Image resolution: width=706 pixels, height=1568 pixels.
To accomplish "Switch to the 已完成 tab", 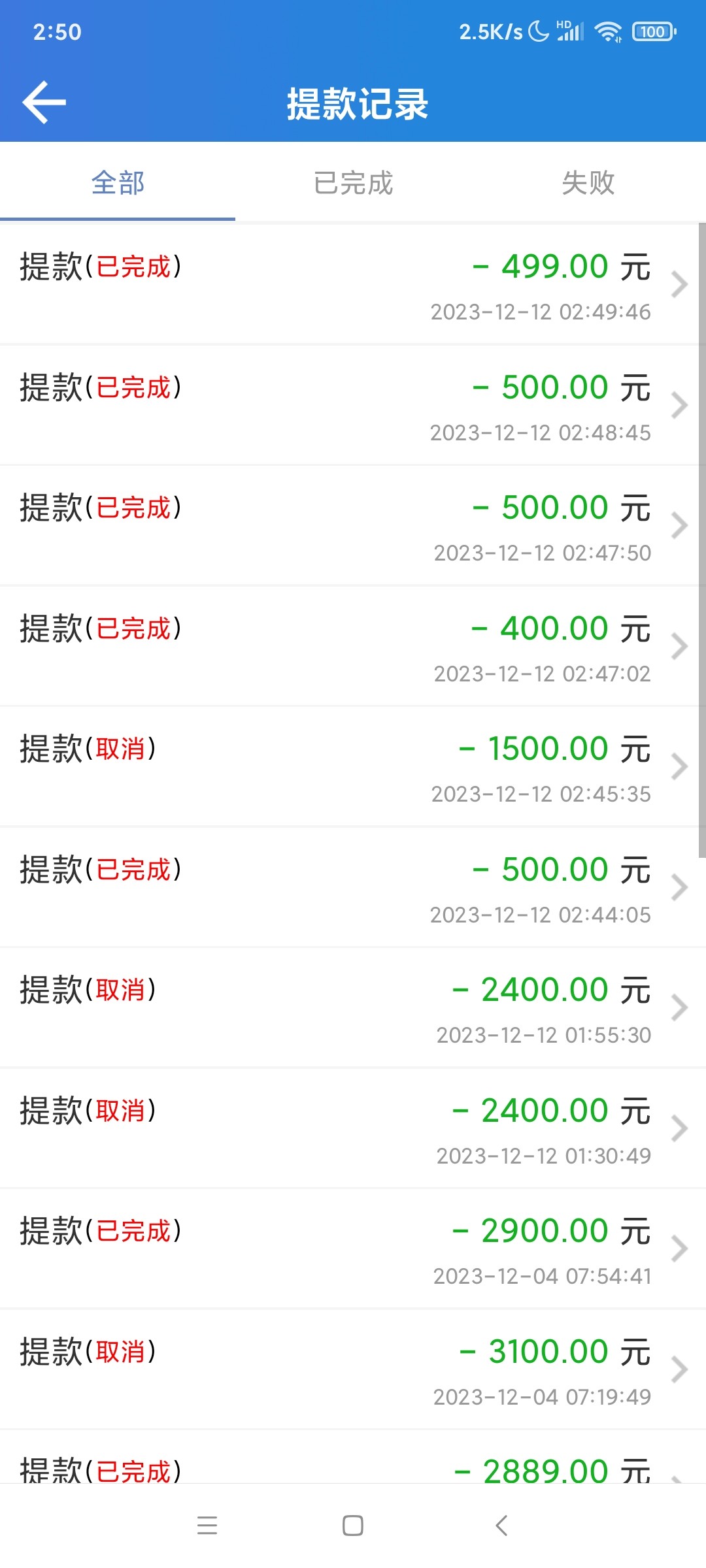I will click(x=353, y=183).
